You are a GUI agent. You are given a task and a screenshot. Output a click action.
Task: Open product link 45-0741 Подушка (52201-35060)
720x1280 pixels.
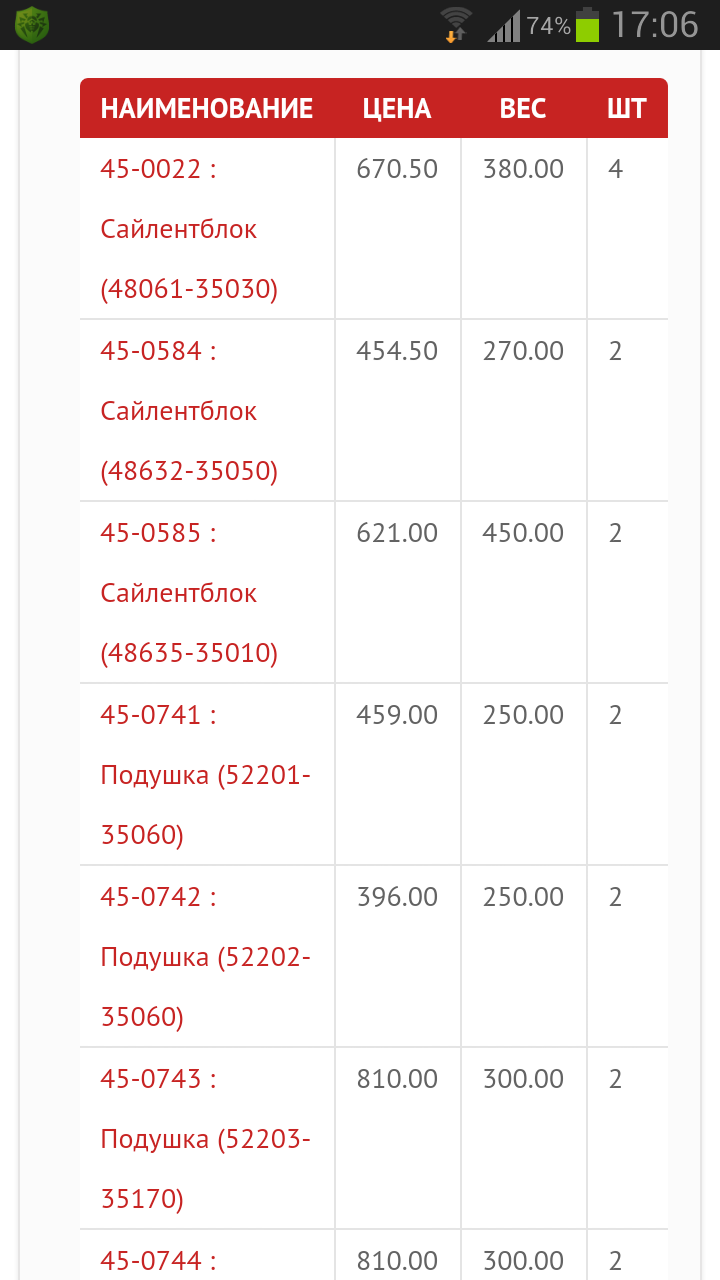point(206,775)
